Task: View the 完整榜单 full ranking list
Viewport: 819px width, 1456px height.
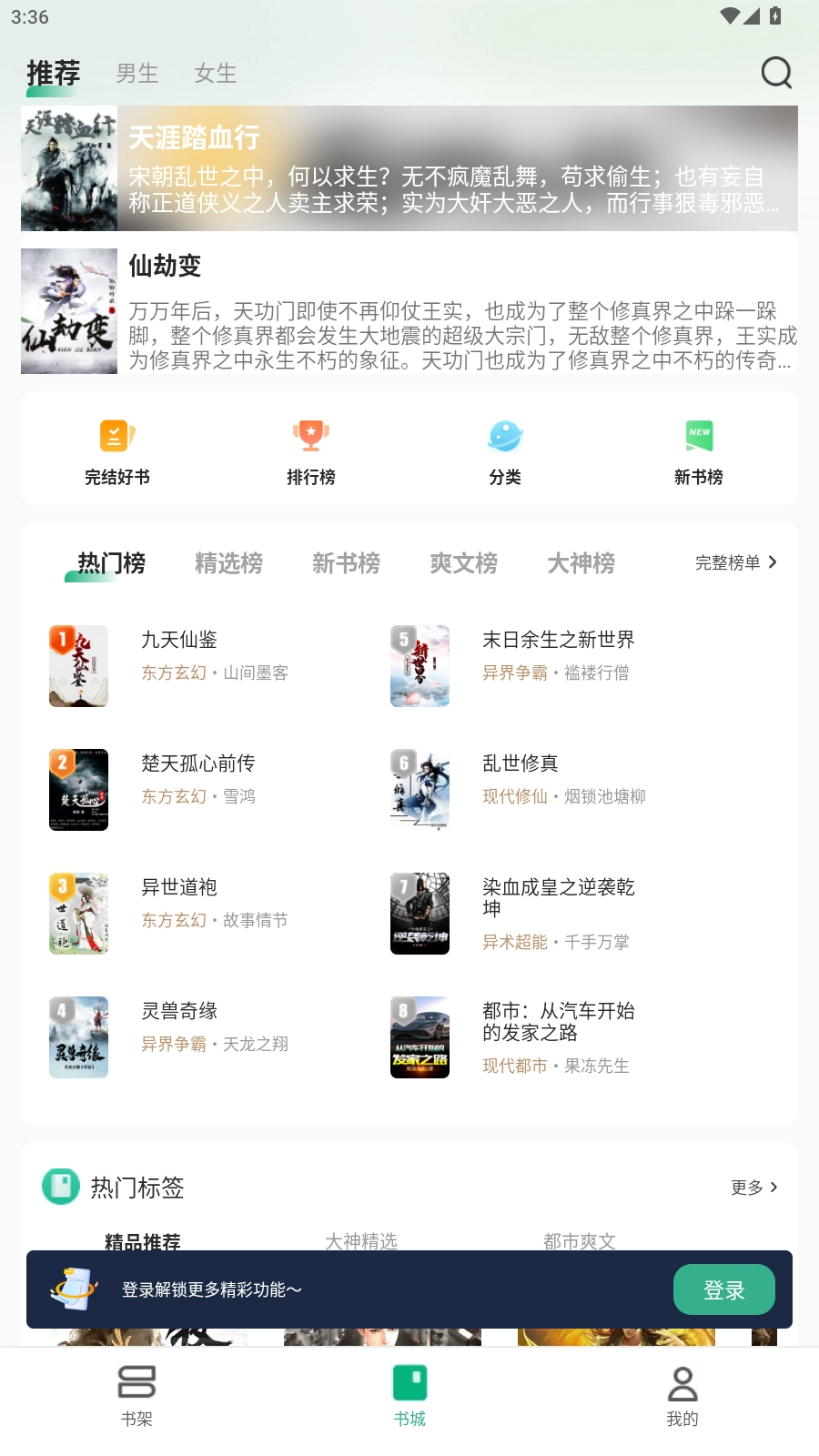Action: coord(735,563)
